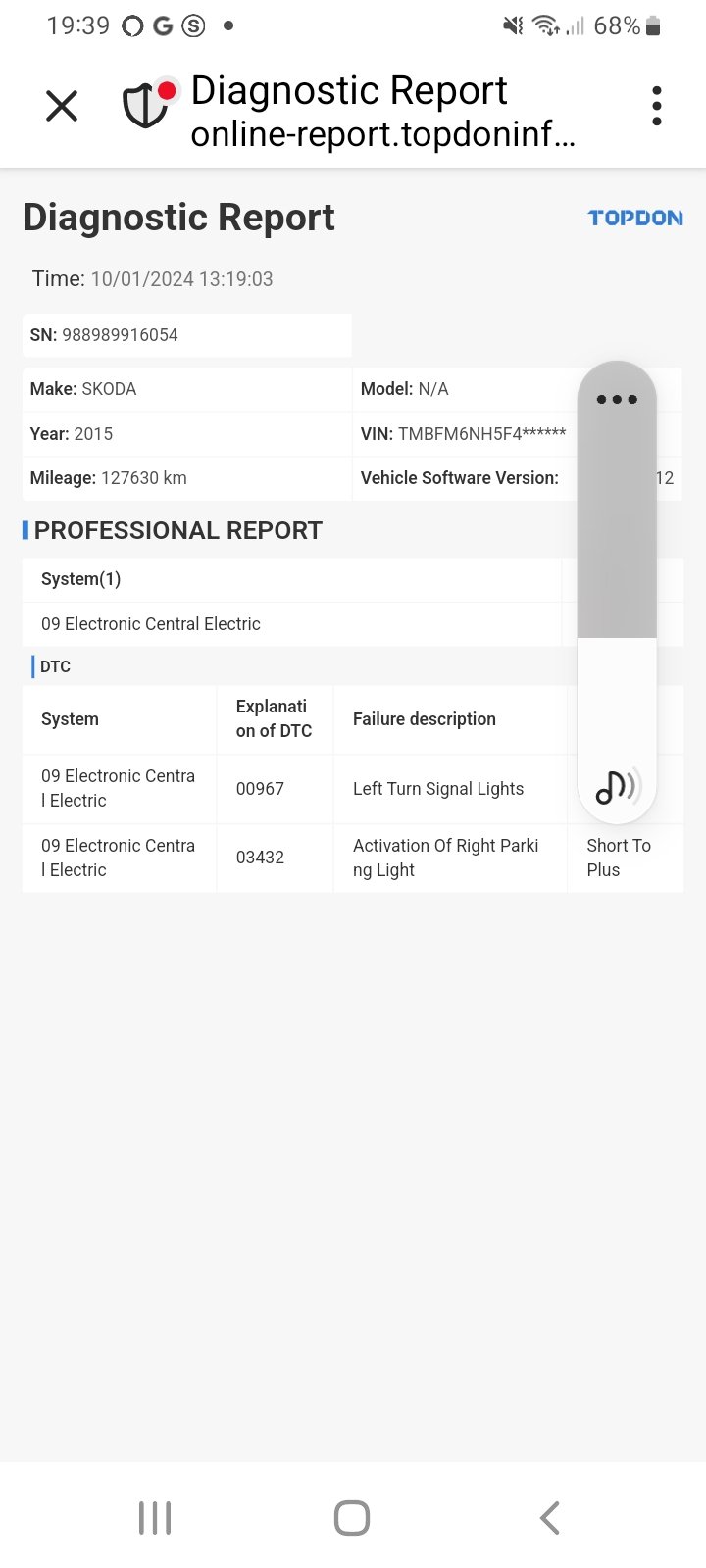Open the recent apps overview
This screenshot has width=706, height=1568.
click(155, 1518)
